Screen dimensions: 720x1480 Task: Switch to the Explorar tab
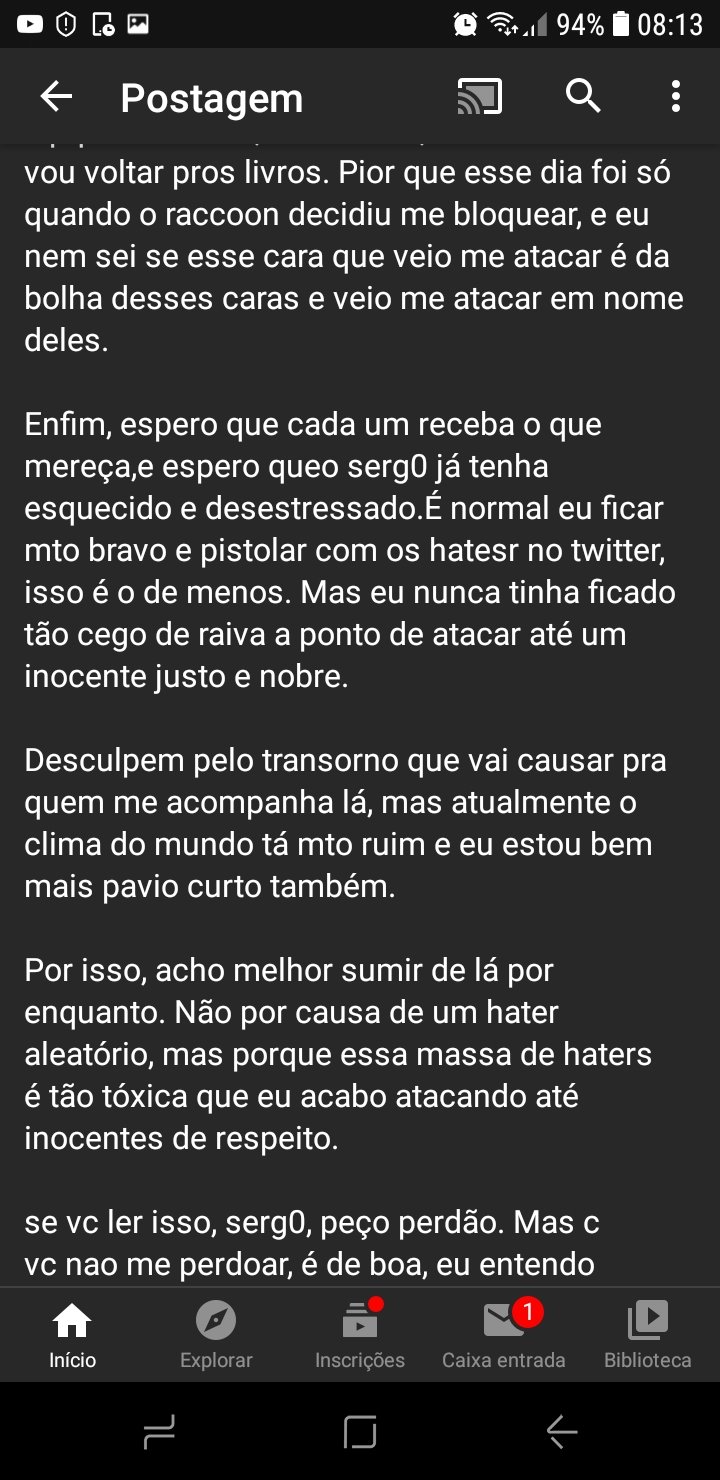(216, 1335)
